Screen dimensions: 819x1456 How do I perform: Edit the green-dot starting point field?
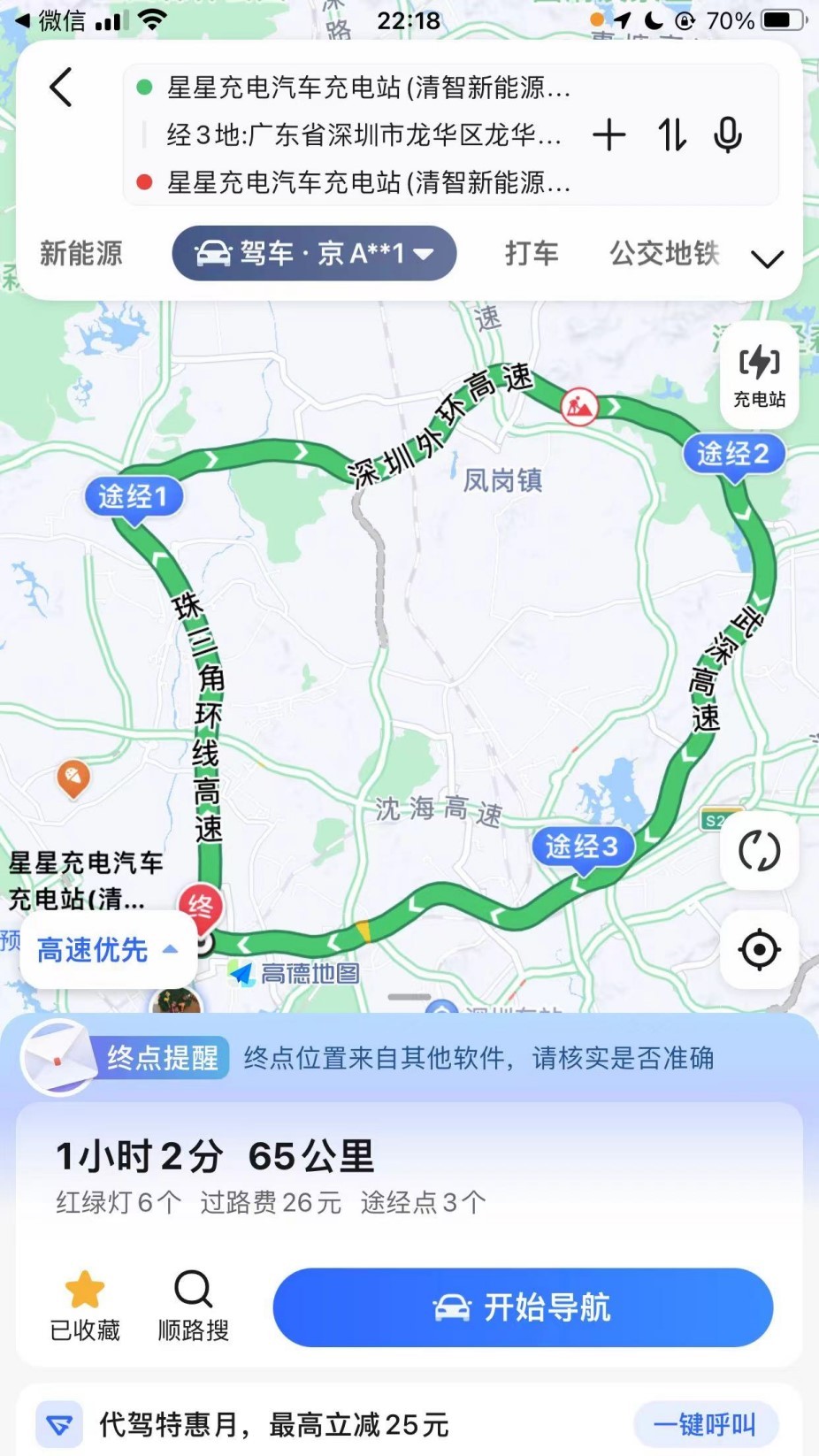pyautogui.click(x=354, y=88)
